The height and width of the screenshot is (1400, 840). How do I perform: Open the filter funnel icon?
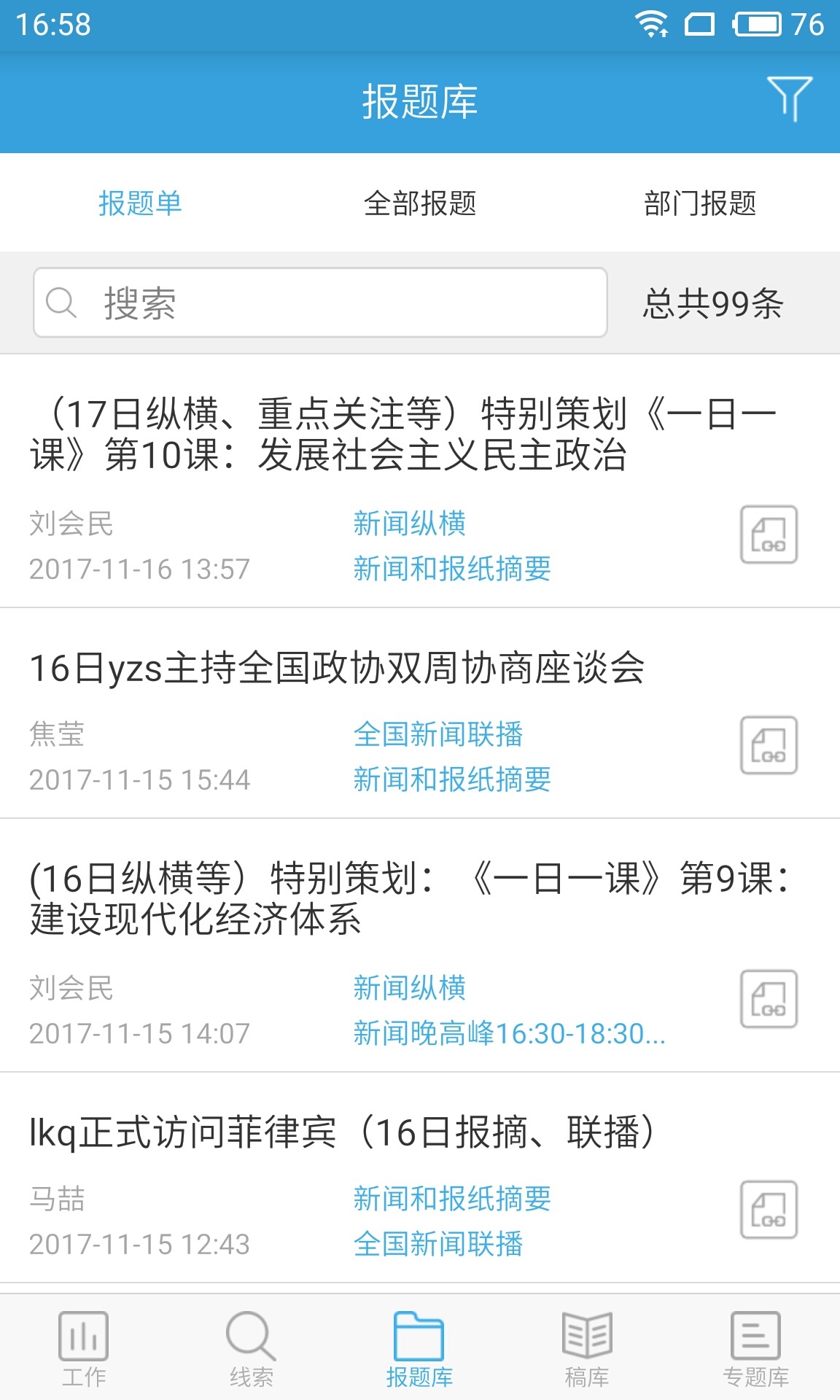(789, 98)
